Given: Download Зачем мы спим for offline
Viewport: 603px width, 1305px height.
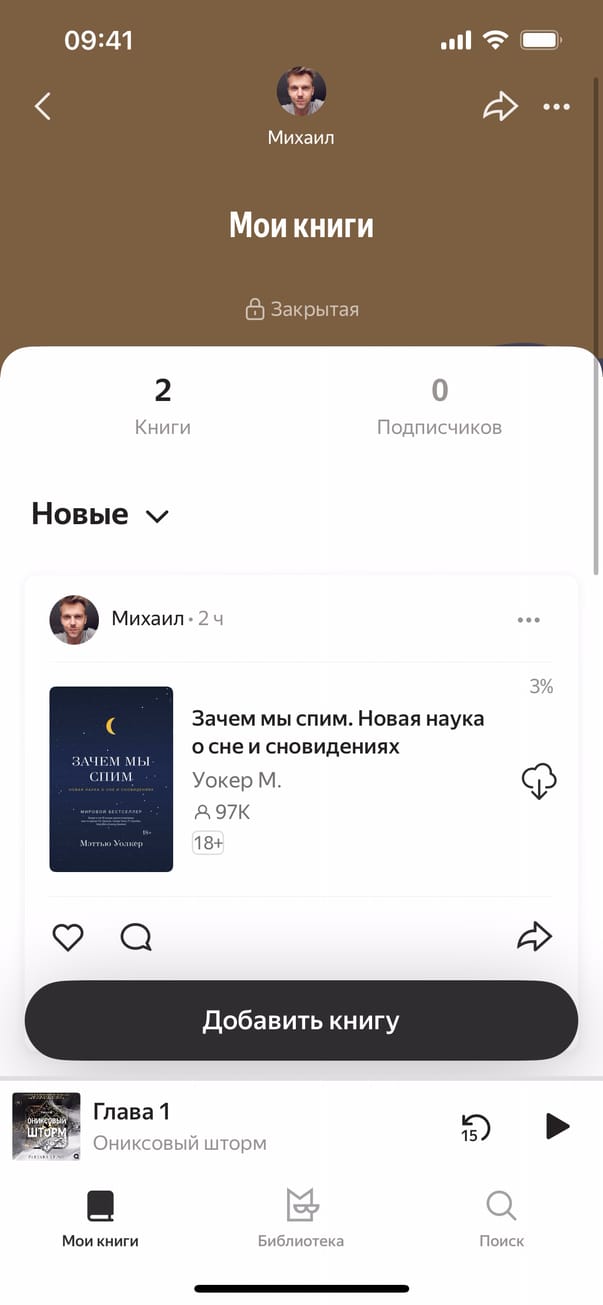Looking at the screenshot, I should coord(539,781).
